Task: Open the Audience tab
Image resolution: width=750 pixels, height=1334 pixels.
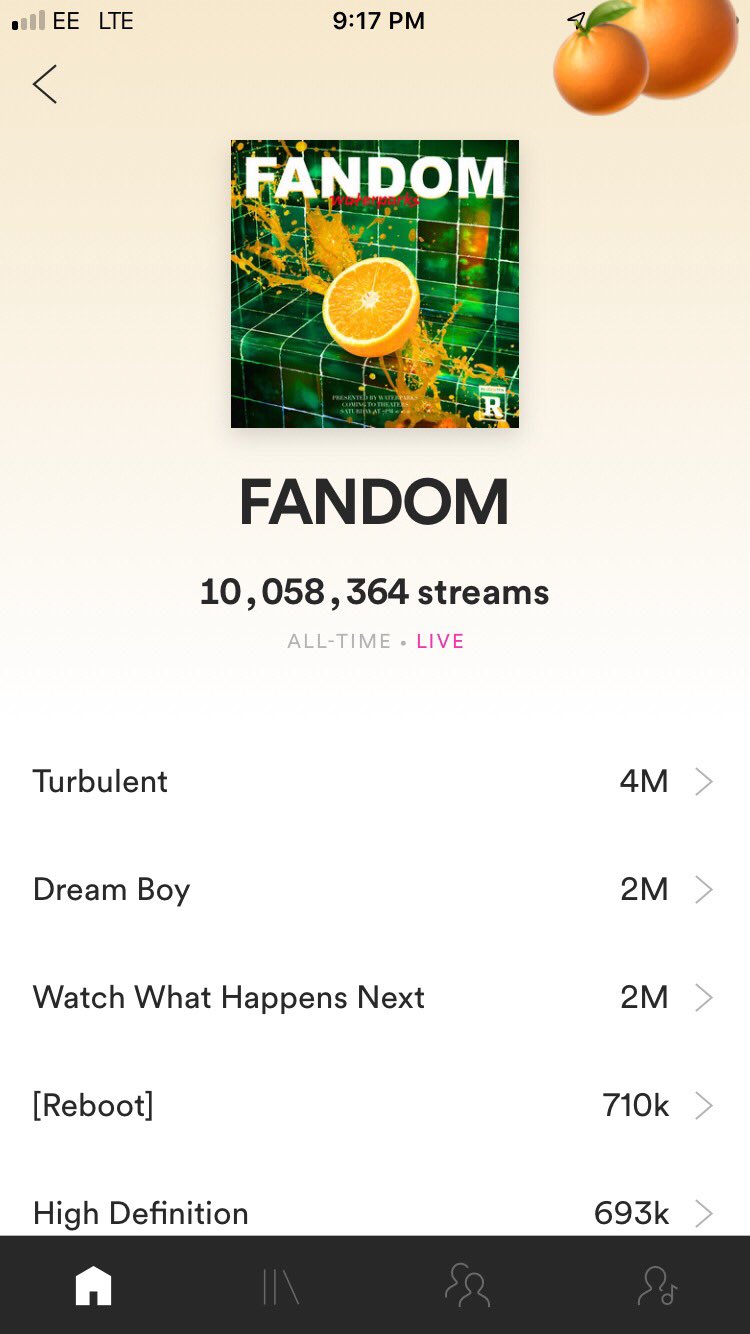Action: 468,1286
